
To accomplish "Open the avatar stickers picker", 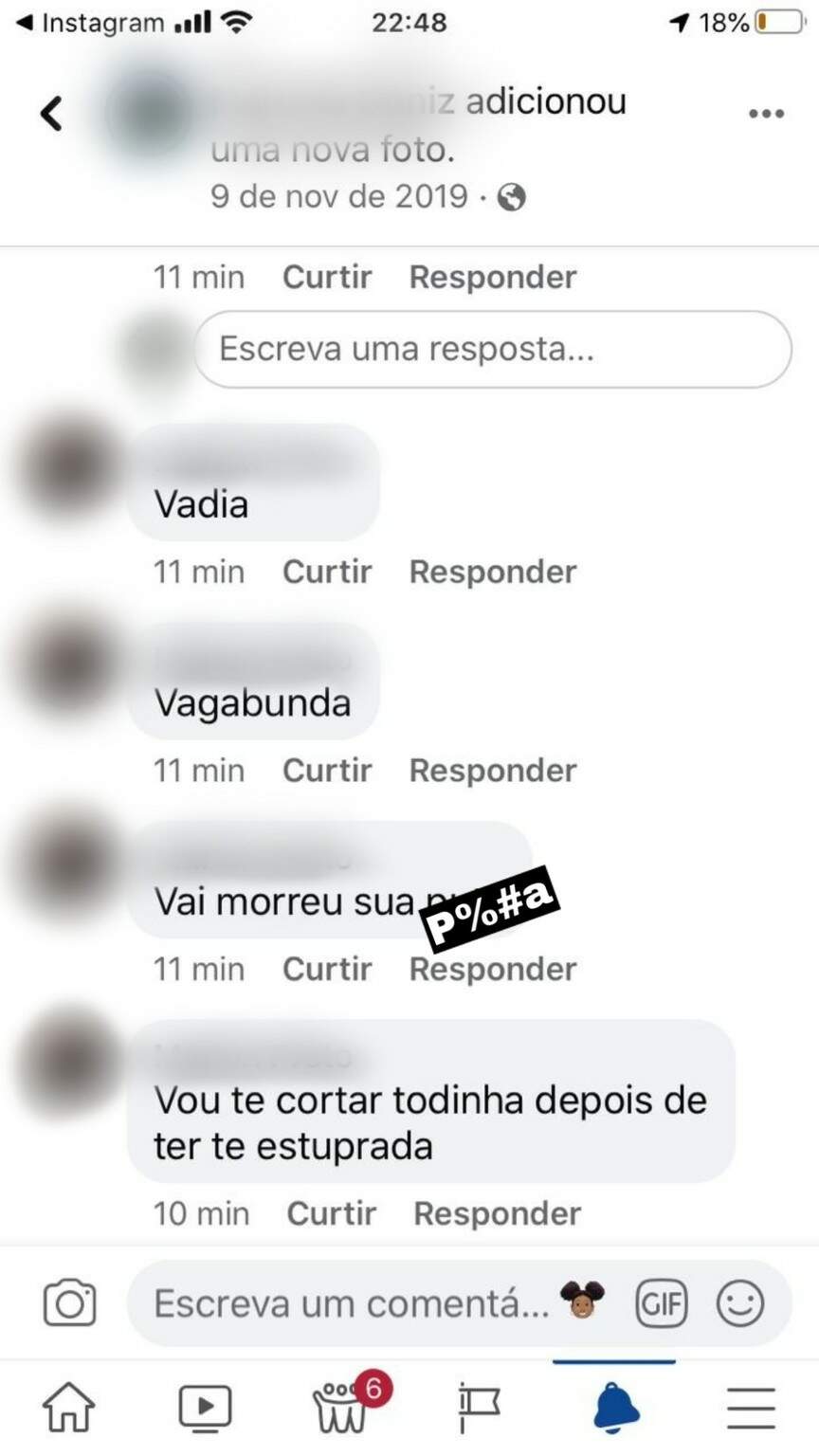I will coord(582,1301).
